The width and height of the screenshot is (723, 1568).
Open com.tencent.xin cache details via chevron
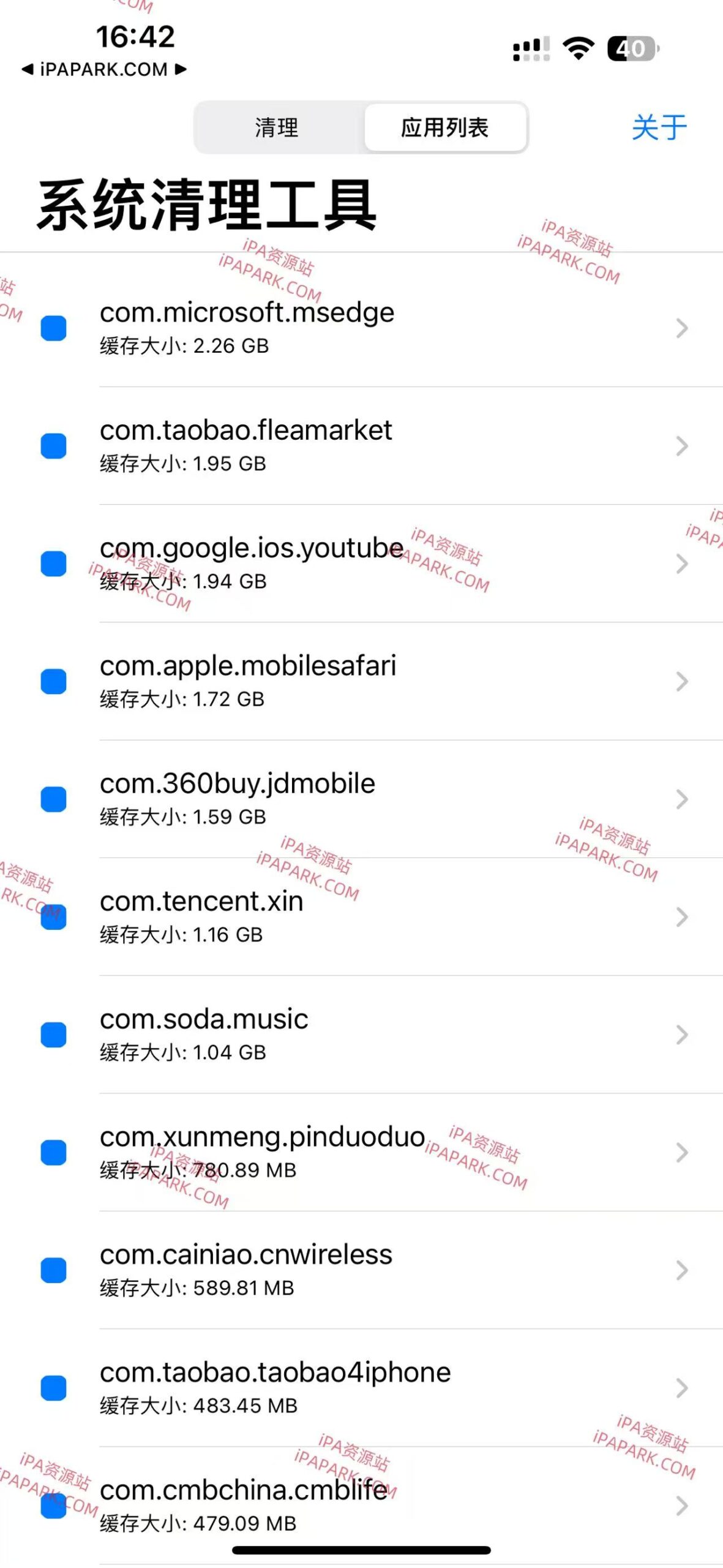click(681, 916)
